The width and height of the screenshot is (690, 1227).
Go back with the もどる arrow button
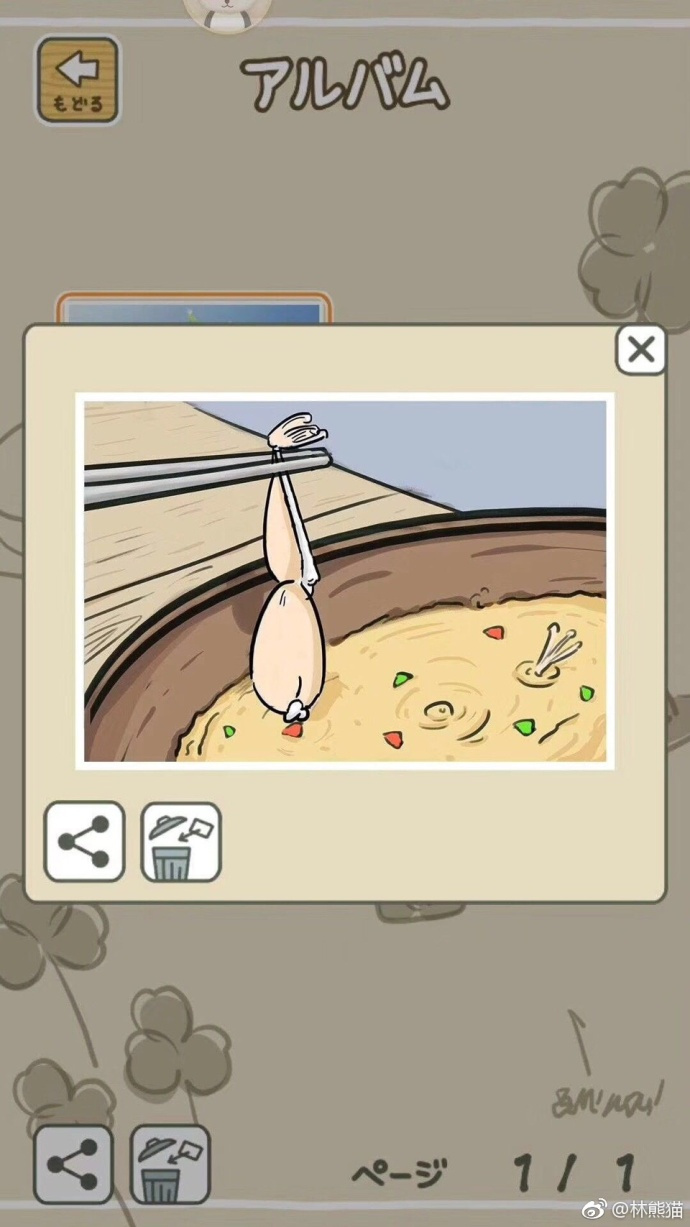(78, 81)
